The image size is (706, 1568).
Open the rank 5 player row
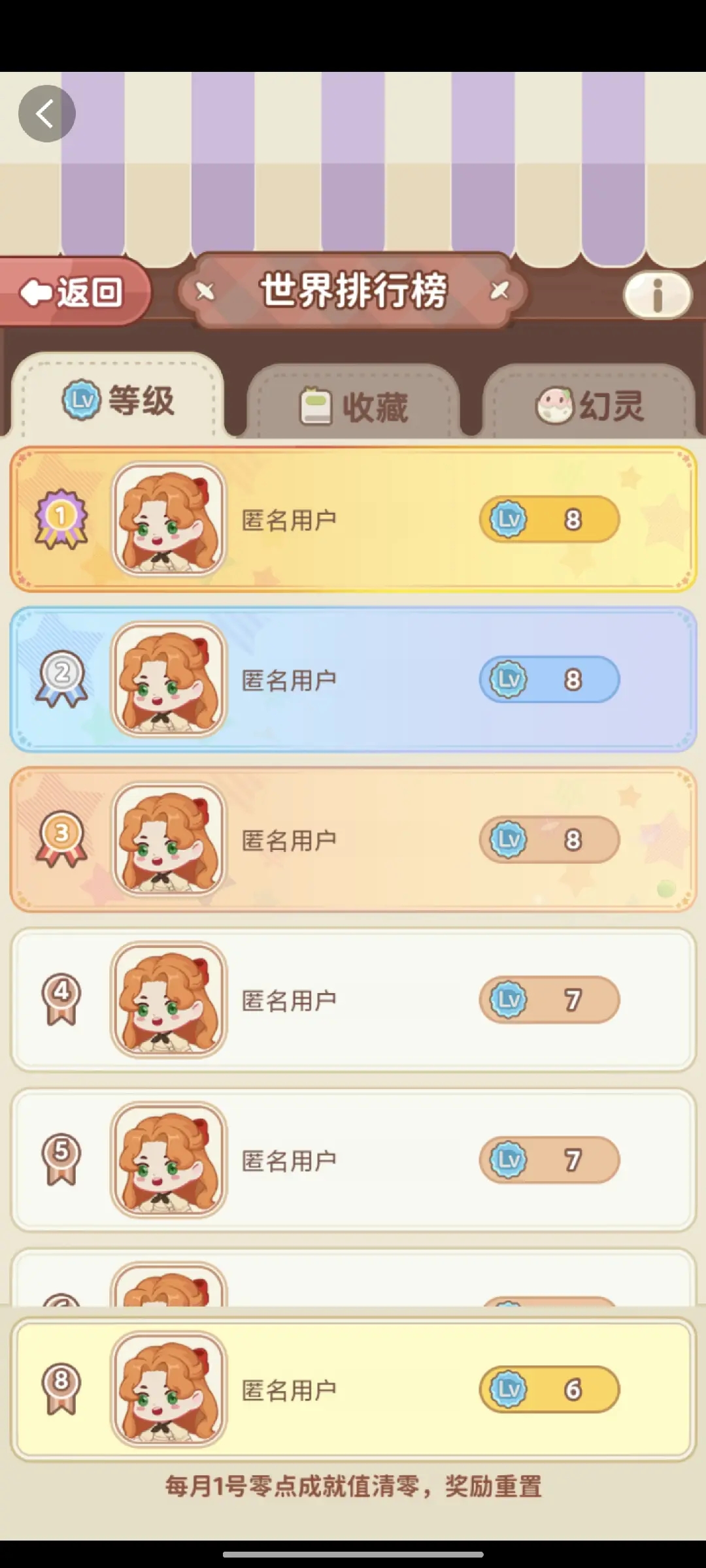(353, 1160)
